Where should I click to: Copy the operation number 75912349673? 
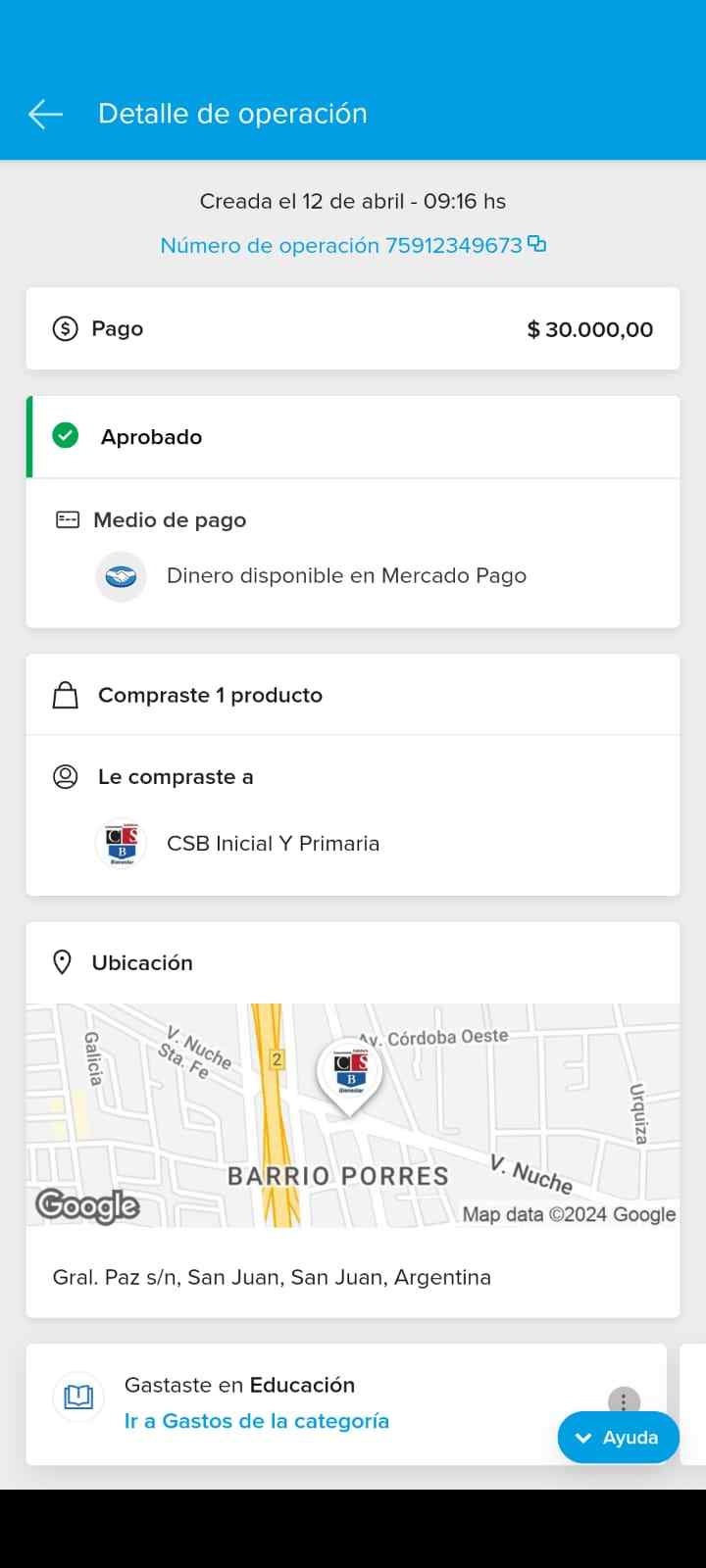click(x=536, y=244)
